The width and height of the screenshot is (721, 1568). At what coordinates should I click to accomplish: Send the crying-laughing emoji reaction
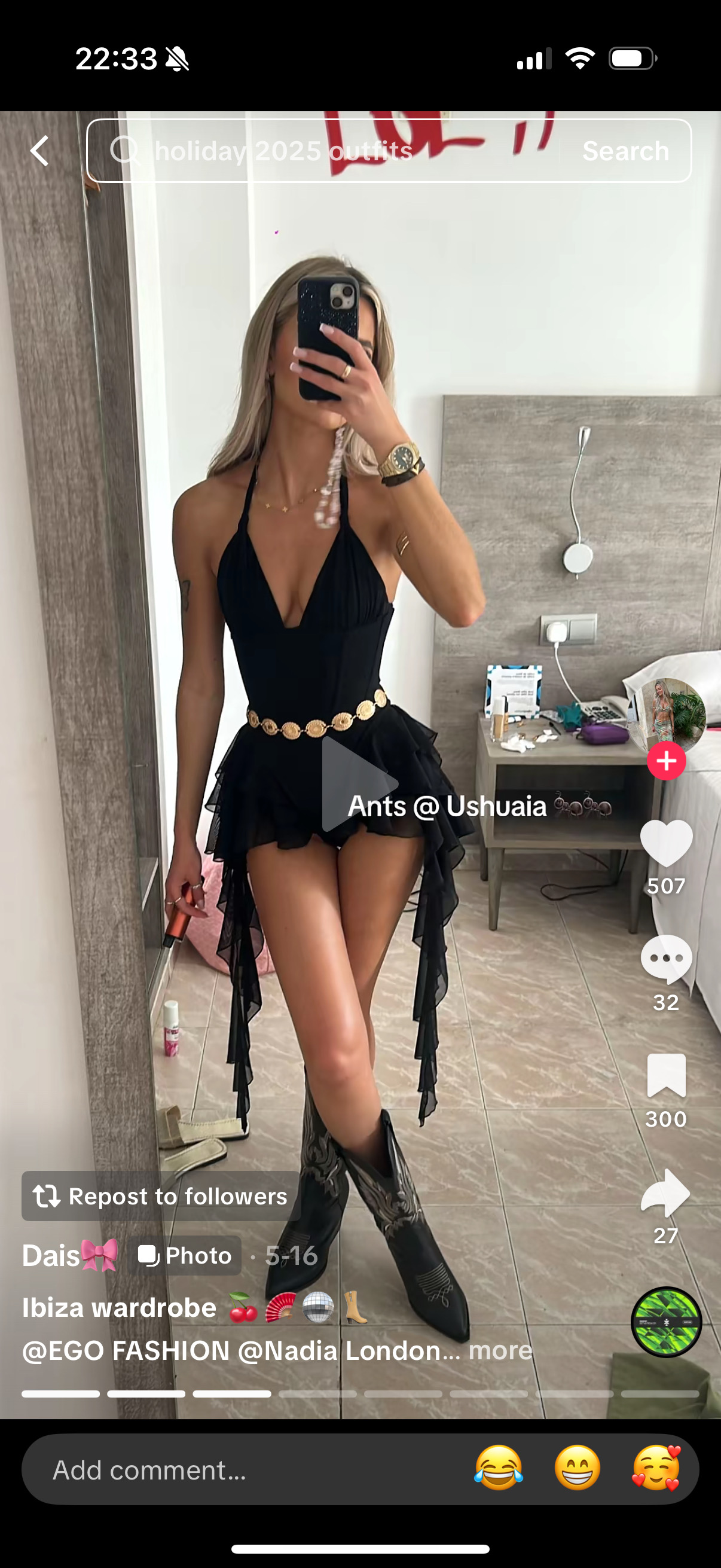click(499, 1468)
